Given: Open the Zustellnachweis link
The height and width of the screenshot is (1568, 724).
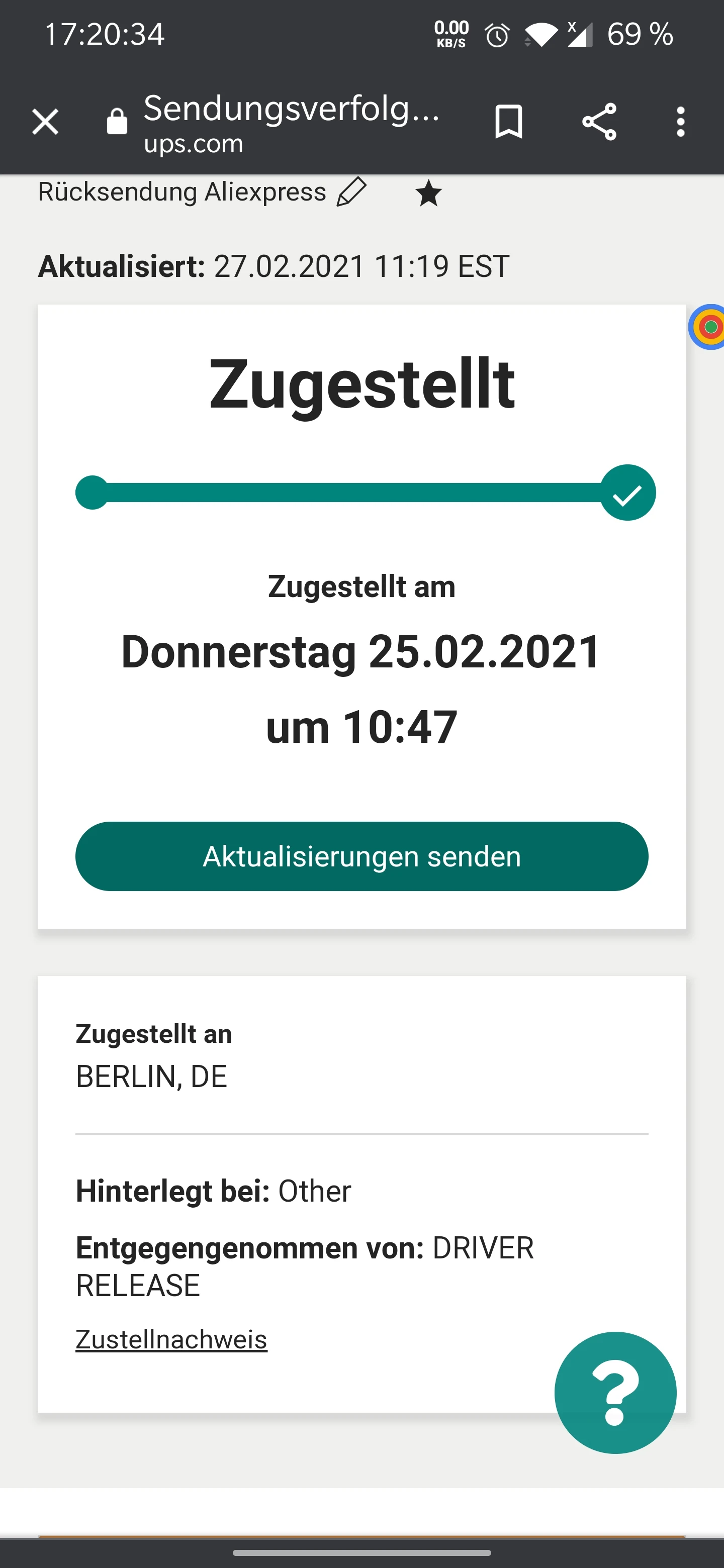Looking at the screenshot, I should tap(171, 1339).
